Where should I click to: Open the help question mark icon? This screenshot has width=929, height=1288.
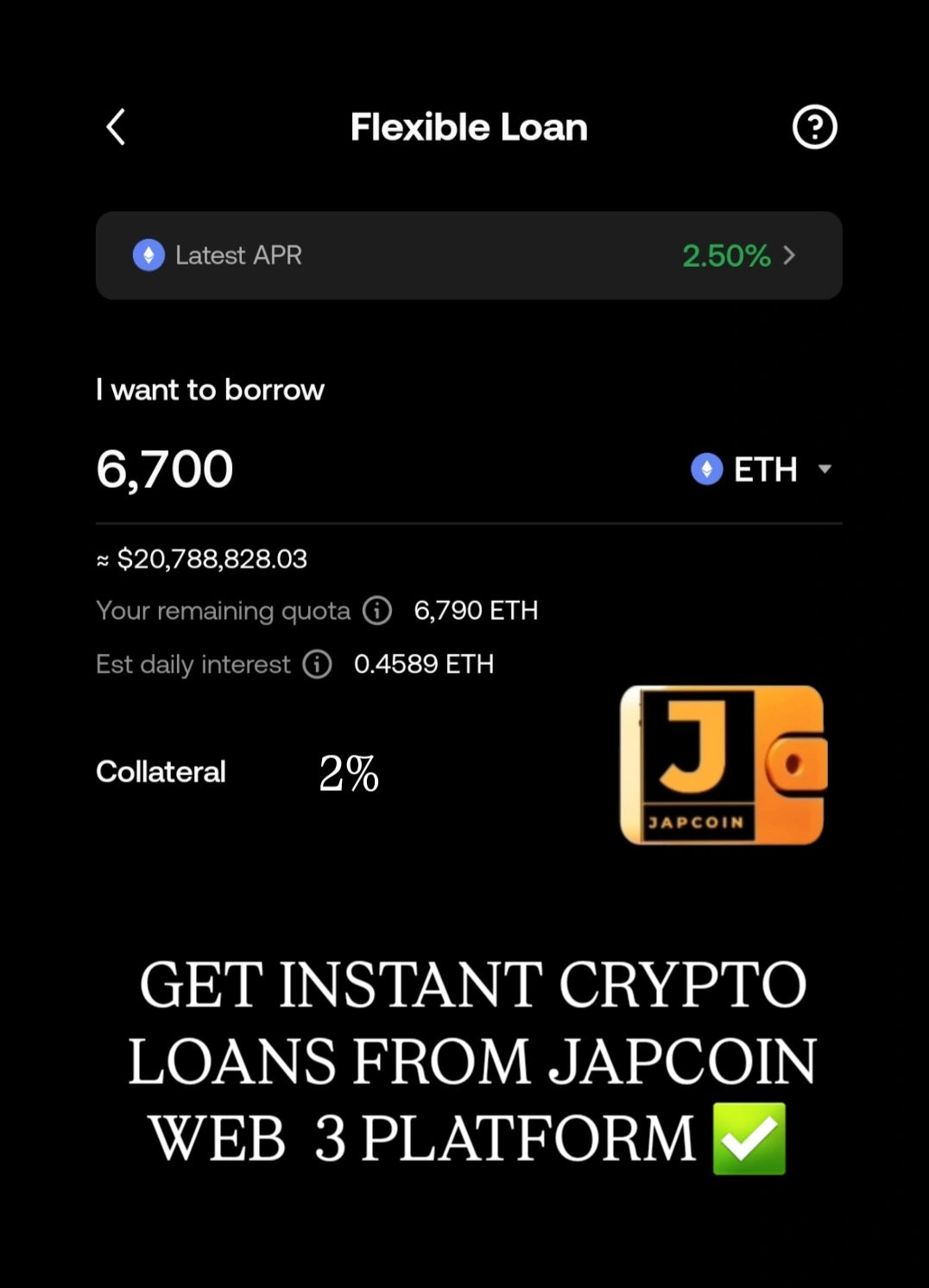coord(814,127)
